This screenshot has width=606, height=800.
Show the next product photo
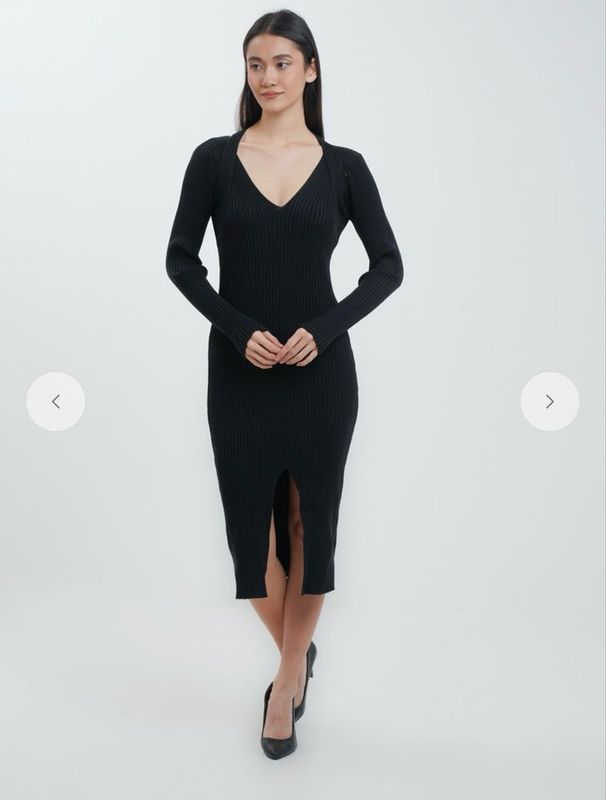pyautogui.click(x=549, y=401)
